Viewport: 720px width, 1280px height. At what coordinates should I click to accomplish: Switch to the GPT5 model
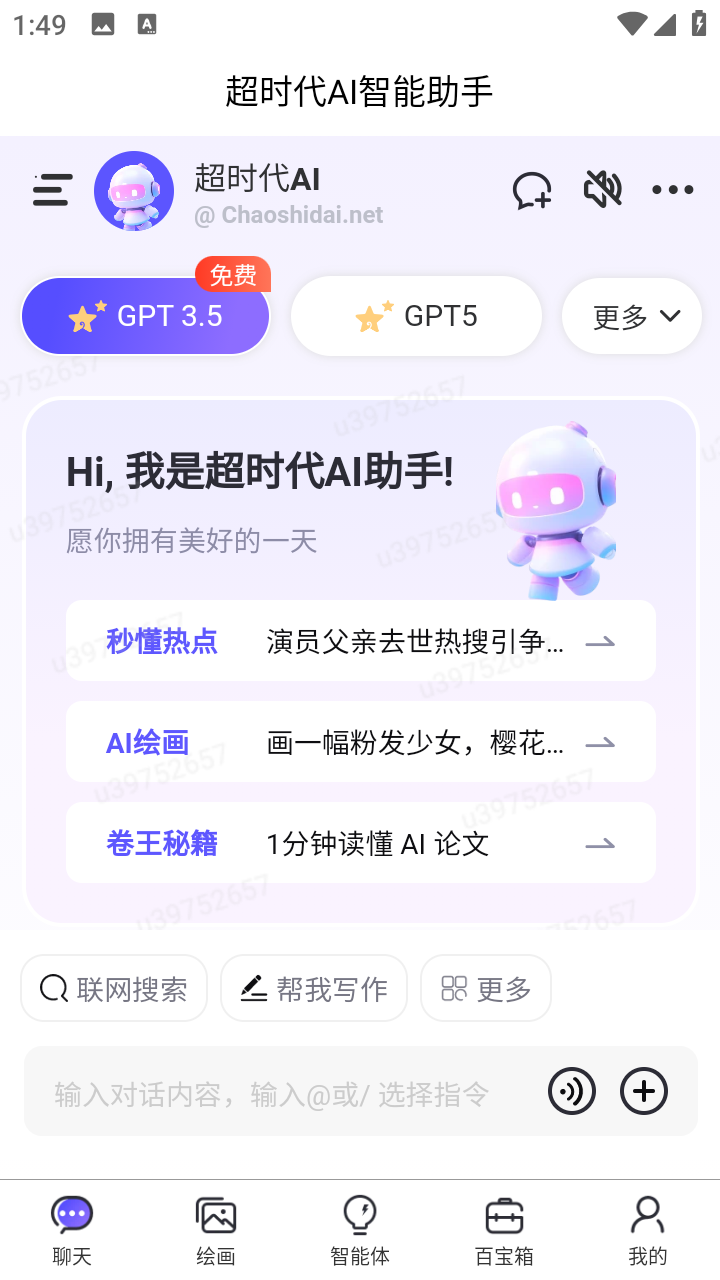click(x=416, y=317)
